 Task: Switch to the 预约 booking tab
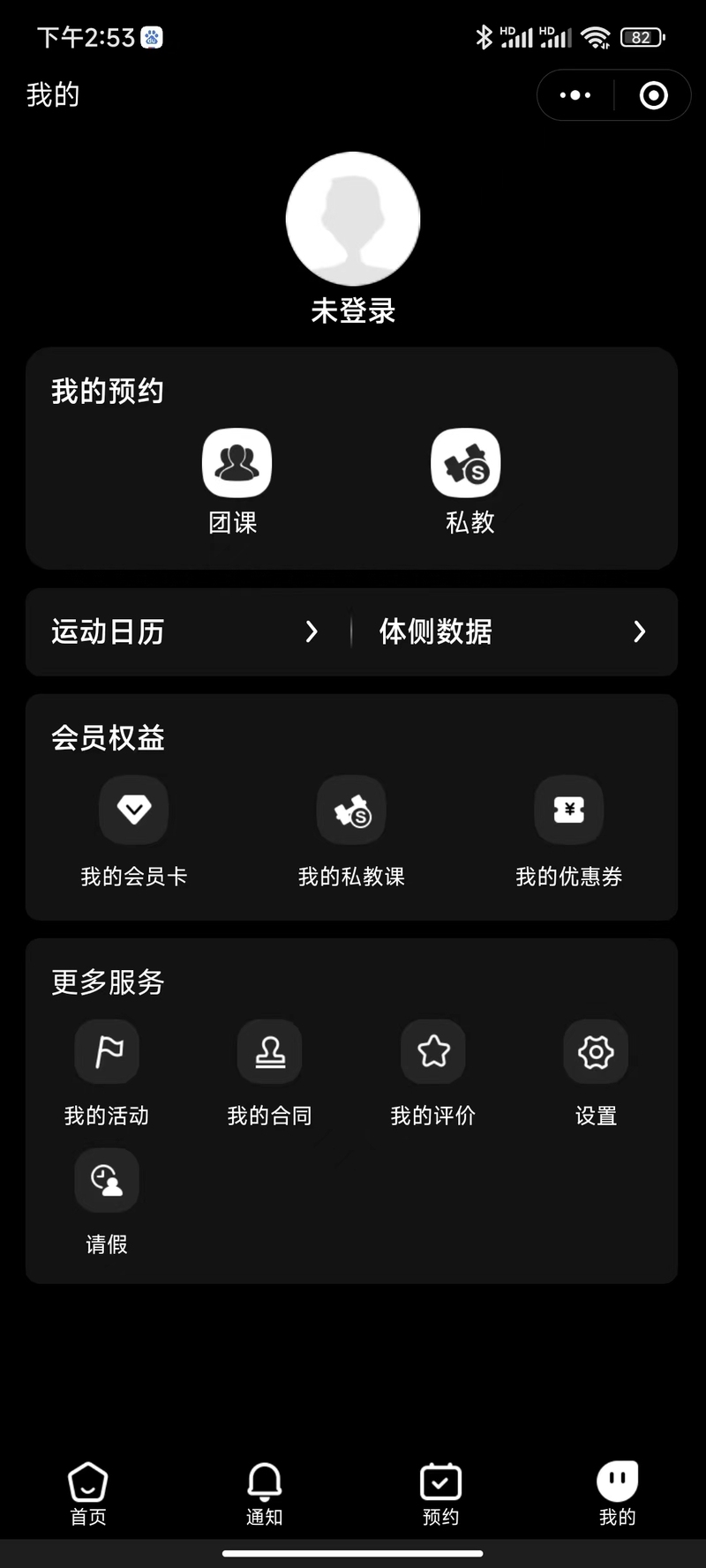pyautogui.click(x=440, y=1494)
